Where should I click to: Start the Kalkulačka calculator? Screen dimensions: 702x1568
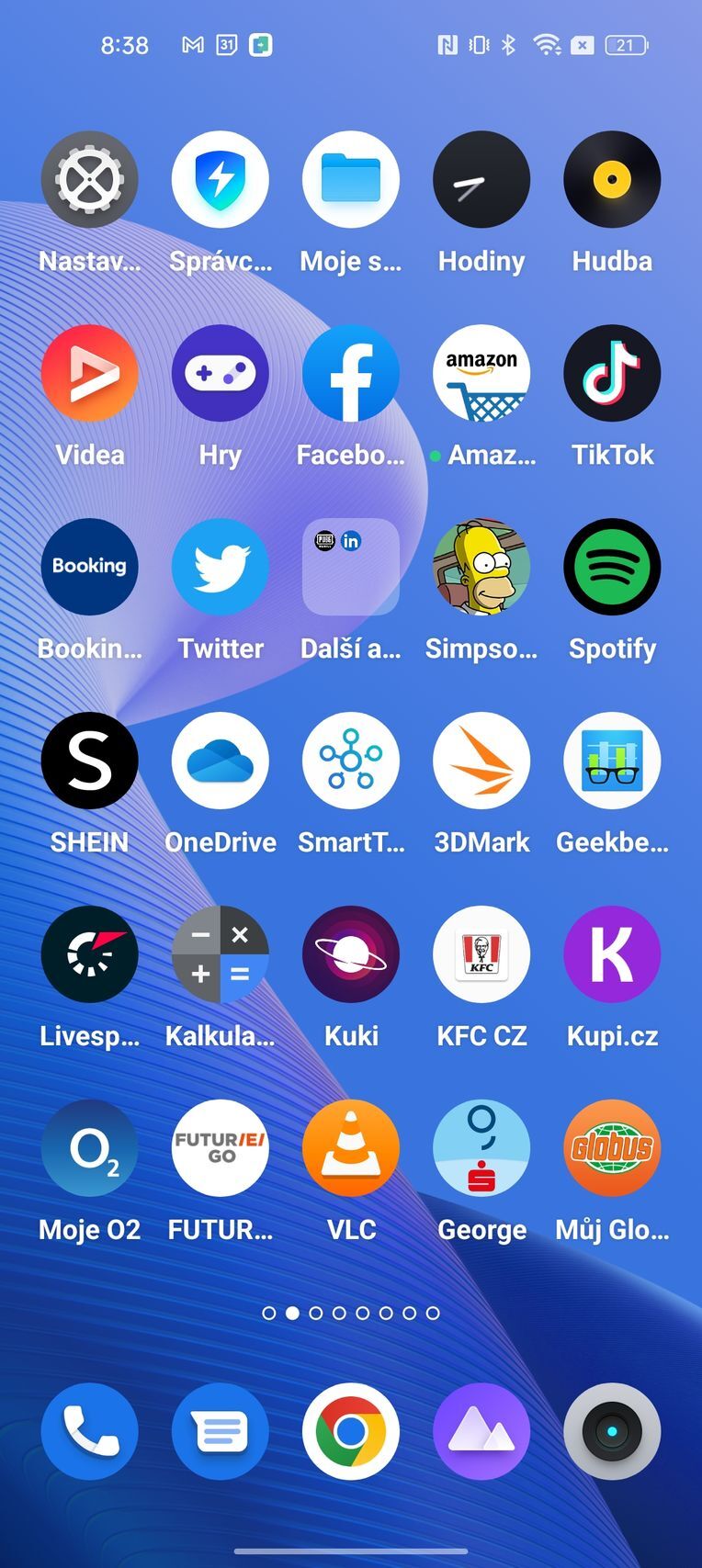(x=220, y=954)
